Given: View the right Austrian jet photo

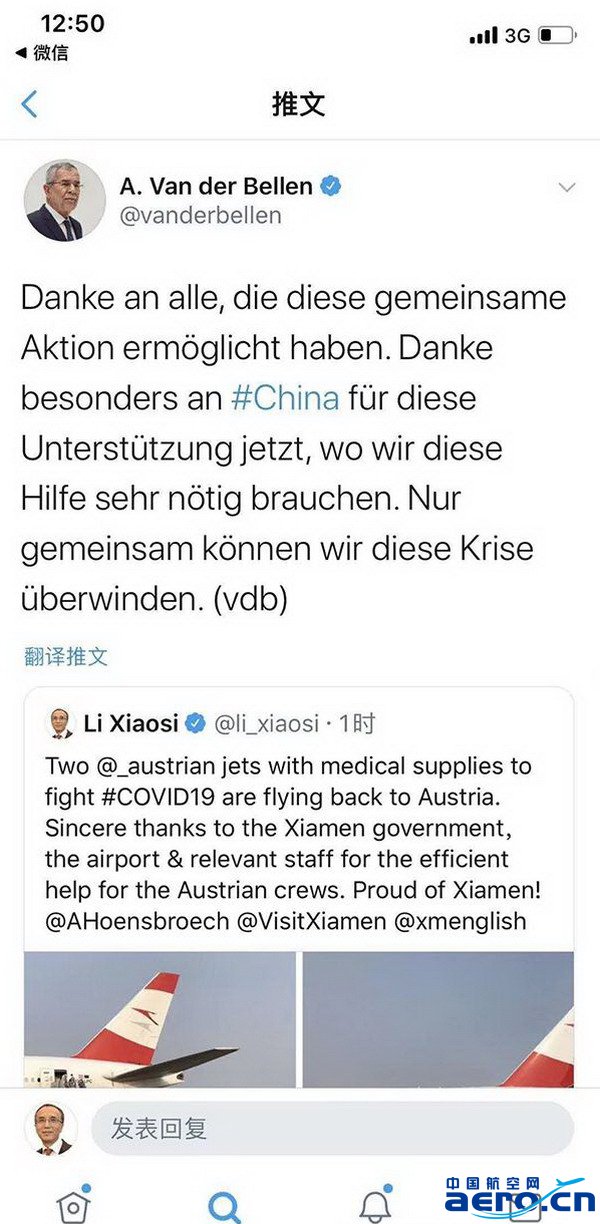Looking at the screenshot, I should [x=438, y=1018].
